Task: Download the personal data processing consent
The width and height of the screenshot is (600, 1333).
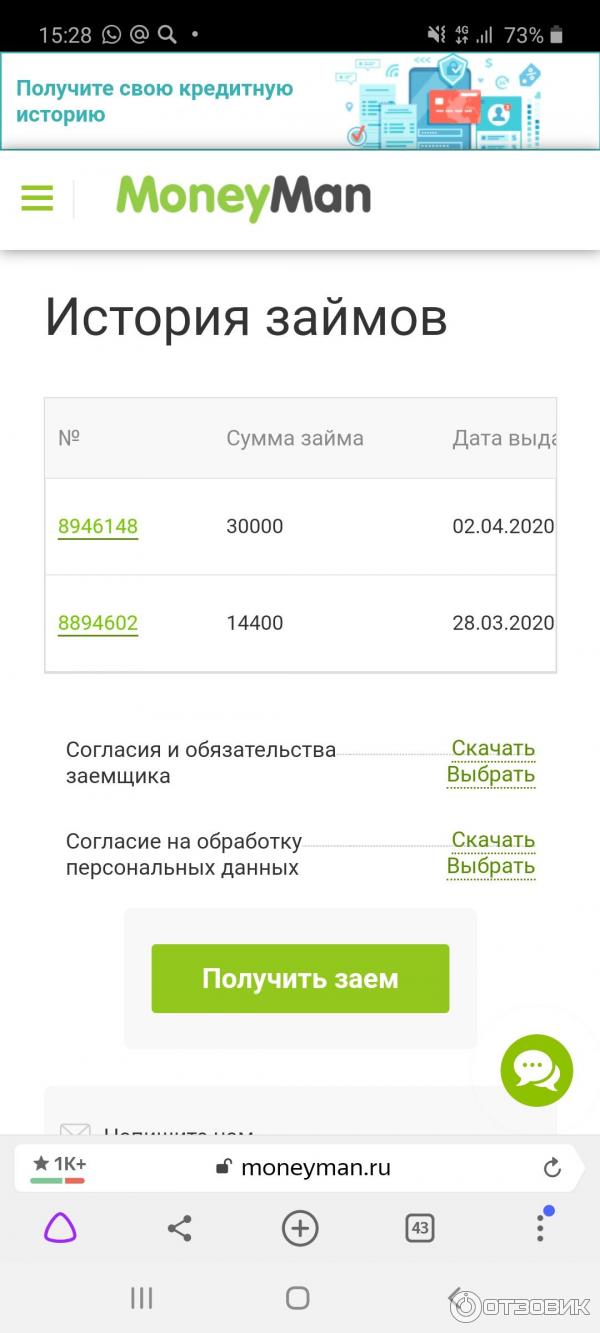Action: click(493, 840)
